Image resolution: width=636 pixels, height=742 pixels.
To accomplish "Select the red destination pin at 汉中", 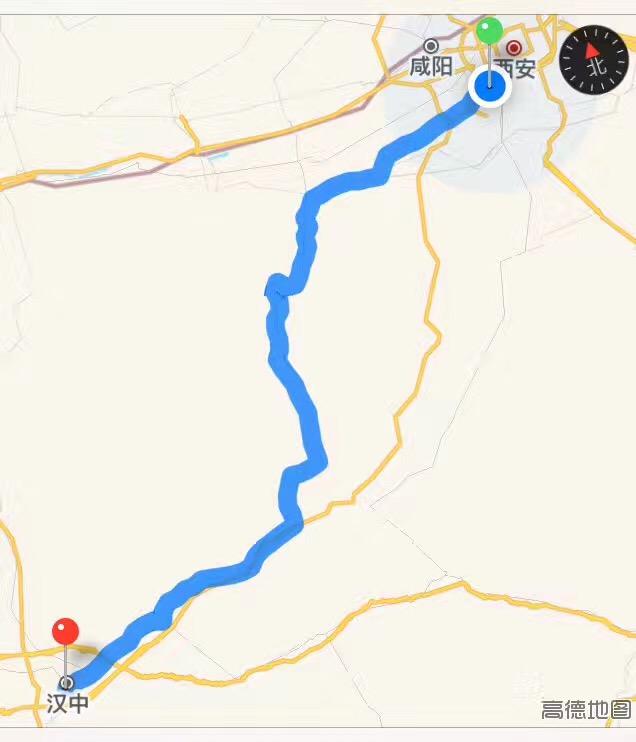I will point(66,632).
